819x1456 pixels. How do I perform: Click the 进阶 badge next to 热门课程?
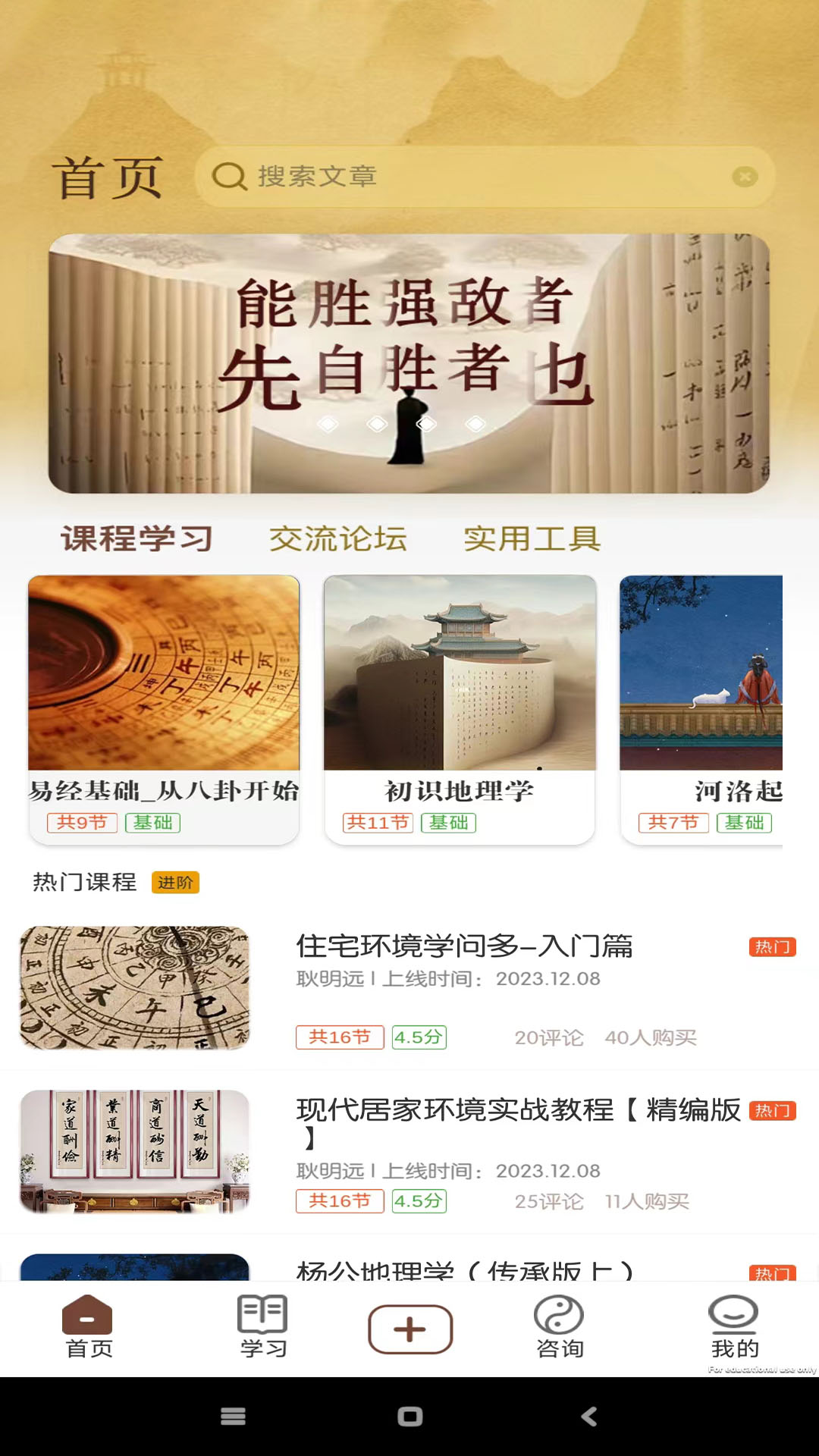pyautogui.click(x=176, y=883)
